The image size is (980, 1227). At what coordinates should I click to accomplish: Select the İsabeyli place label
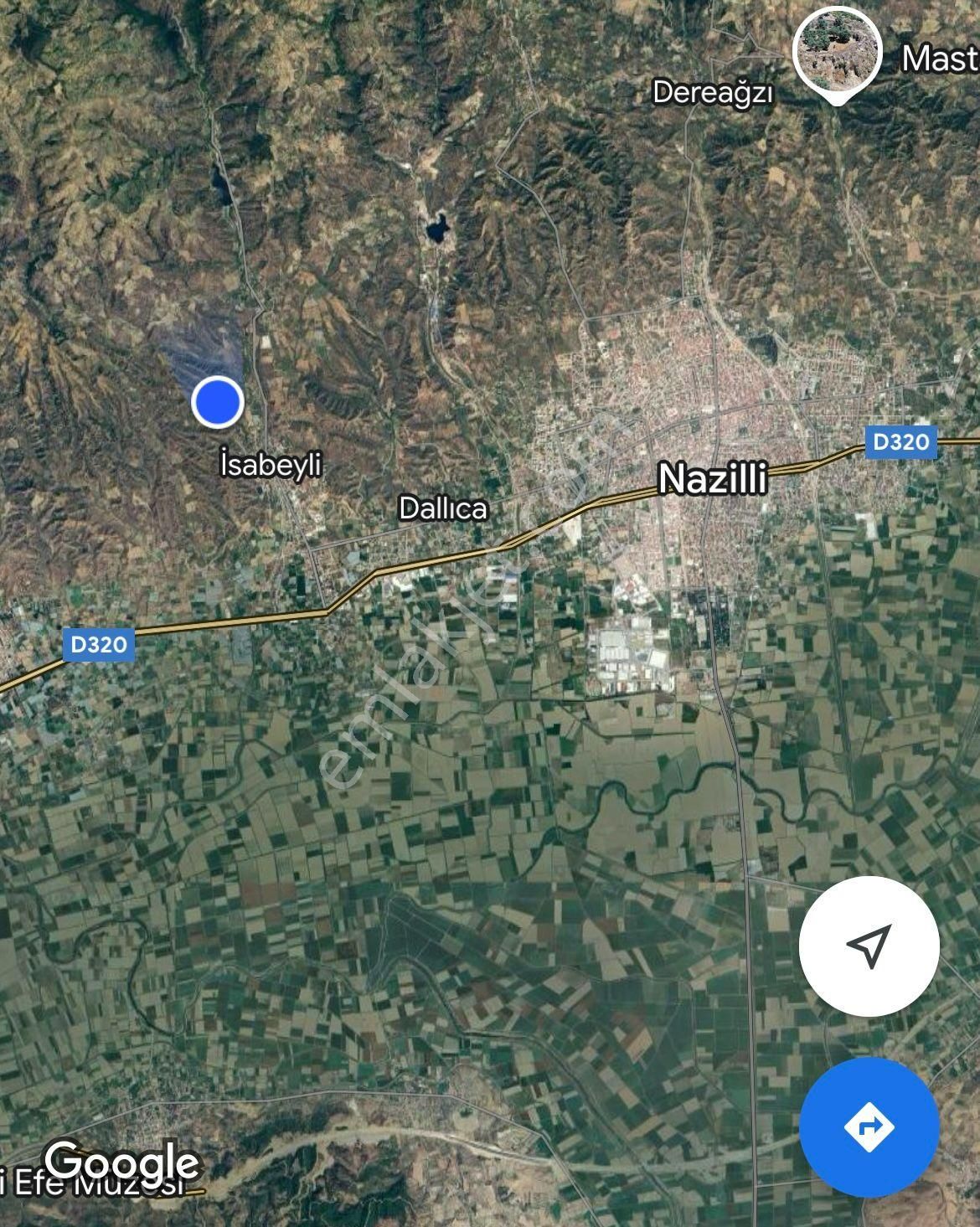point(270,462)
